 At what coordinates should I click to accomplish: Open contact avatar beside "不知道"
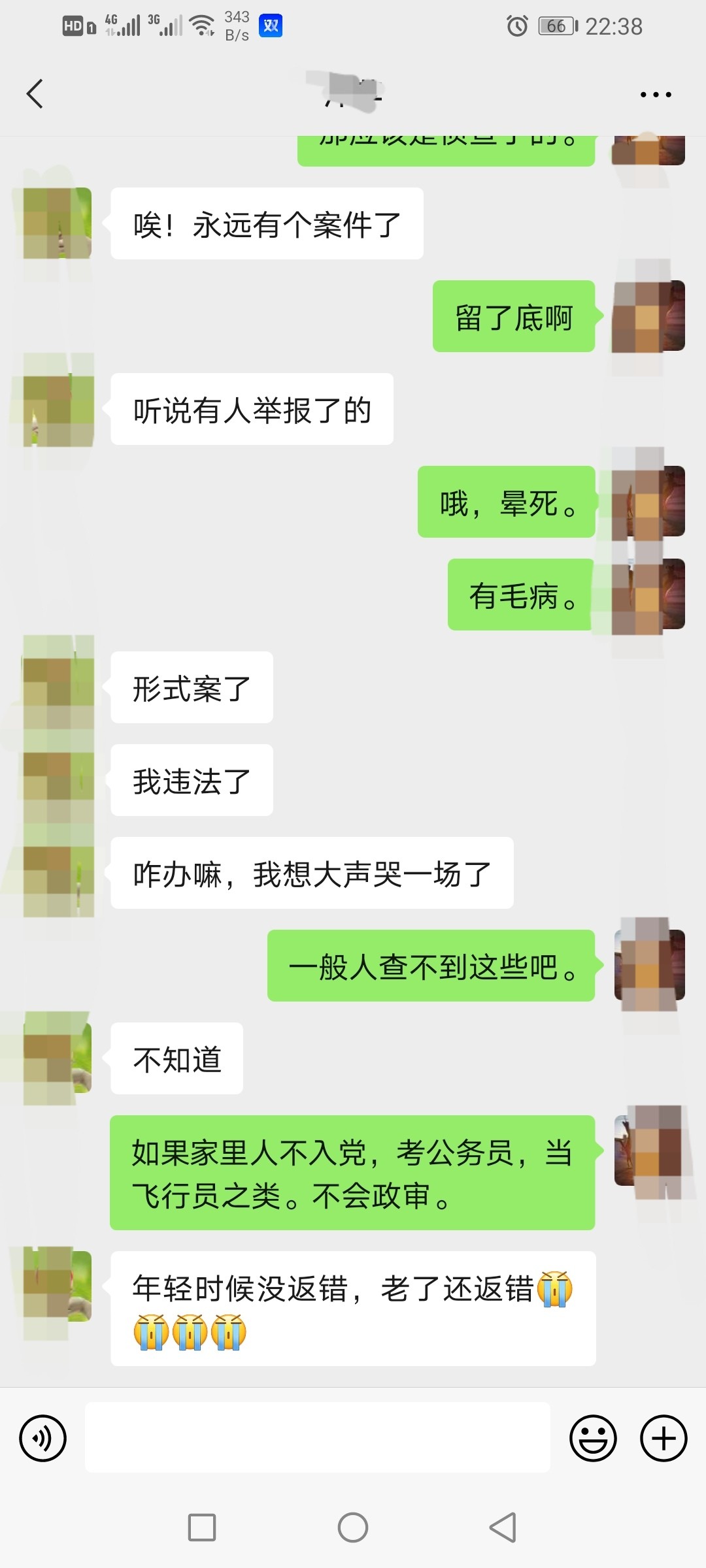click(x=58, y=1058)
